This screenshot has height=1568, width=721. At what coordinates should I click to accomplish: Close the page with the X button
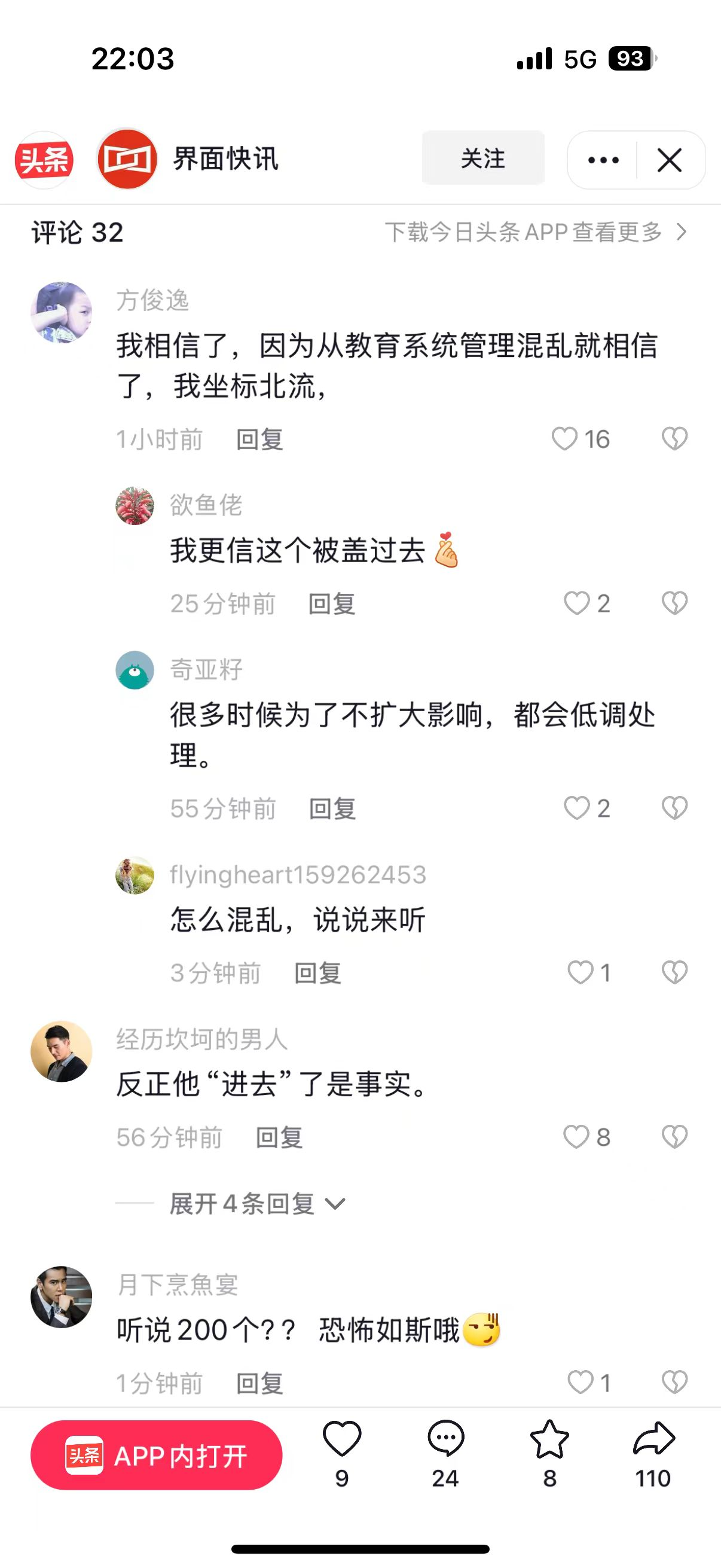coord(669,160)
